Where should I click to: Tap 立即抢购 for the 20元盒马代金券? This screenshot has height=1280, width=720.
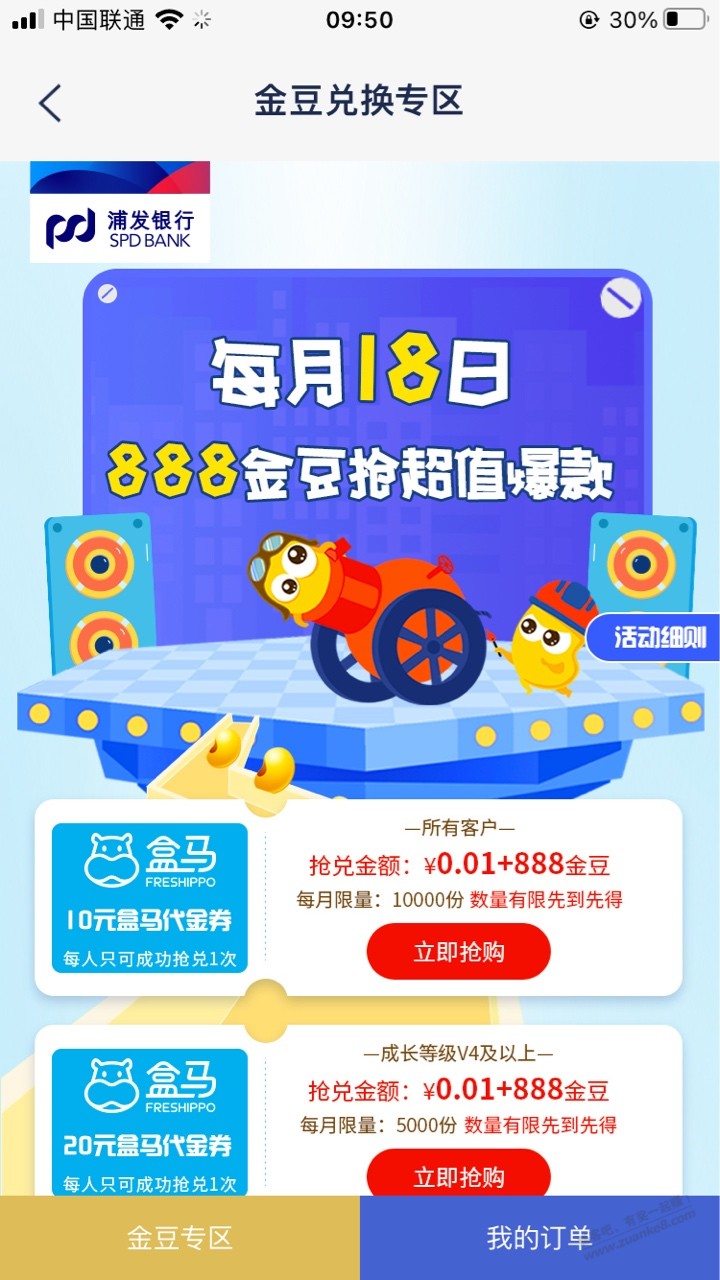click(x=458, y=1174)
